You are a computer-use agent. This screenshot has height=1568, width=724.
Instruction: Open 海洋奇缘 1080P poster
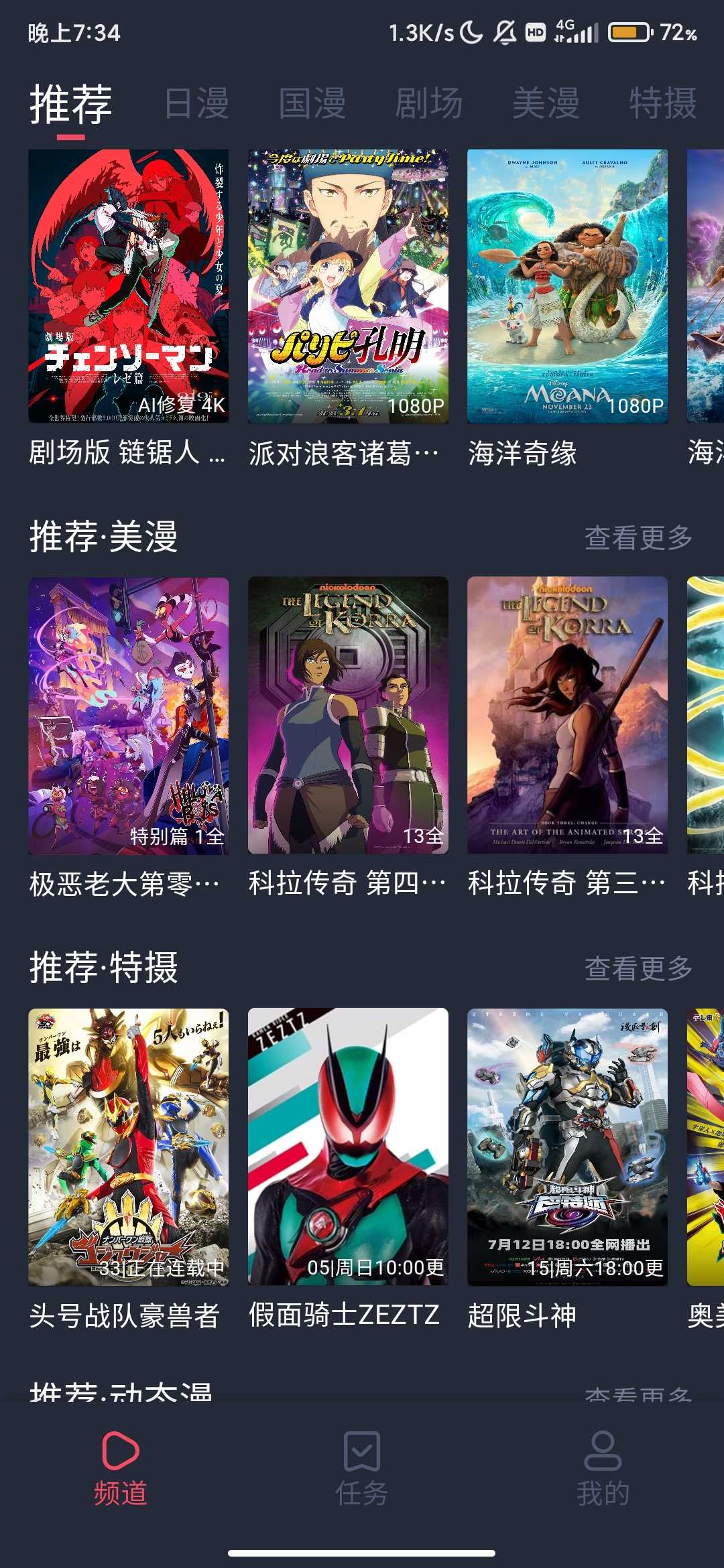click(567, 287)
